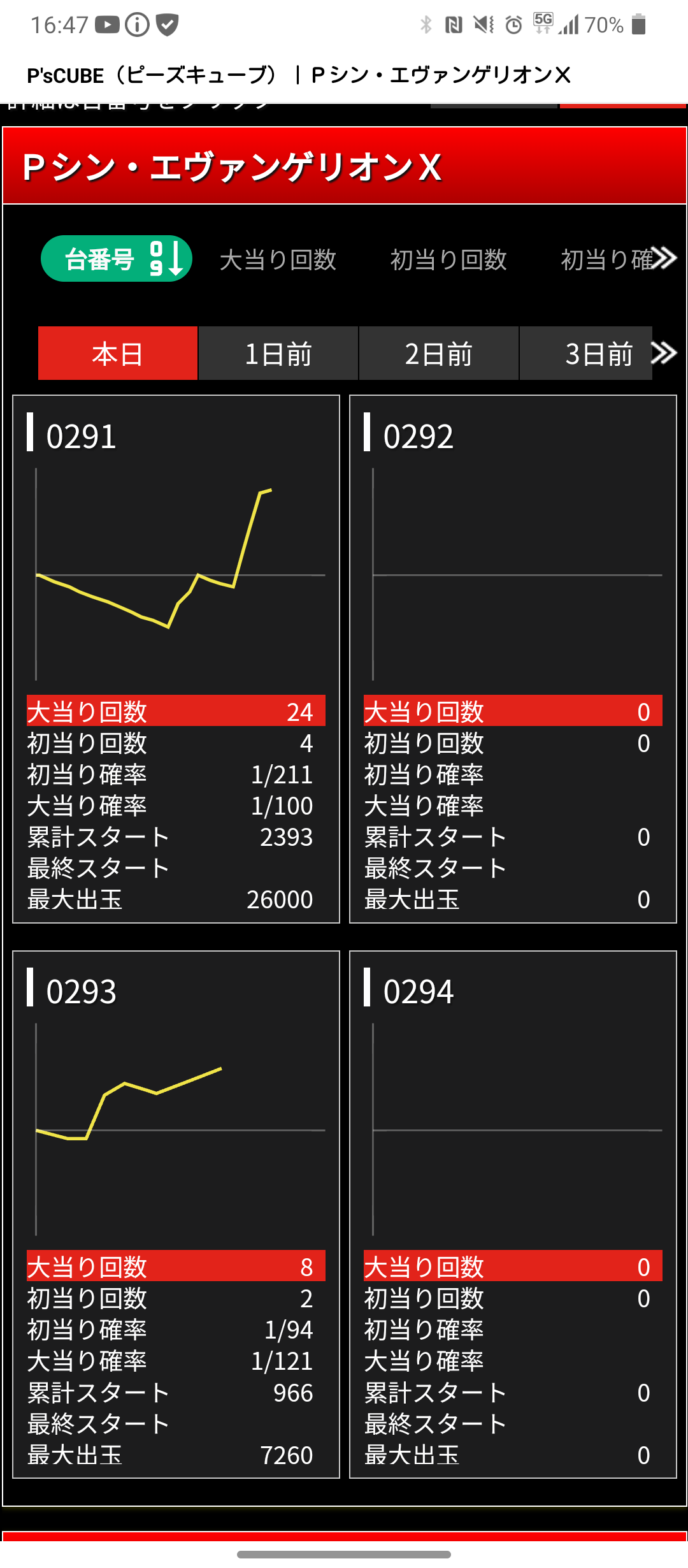Open machine 0292 details card
Image resolution: width=688 pixels, height=1568 pixels.
(513, 658)
